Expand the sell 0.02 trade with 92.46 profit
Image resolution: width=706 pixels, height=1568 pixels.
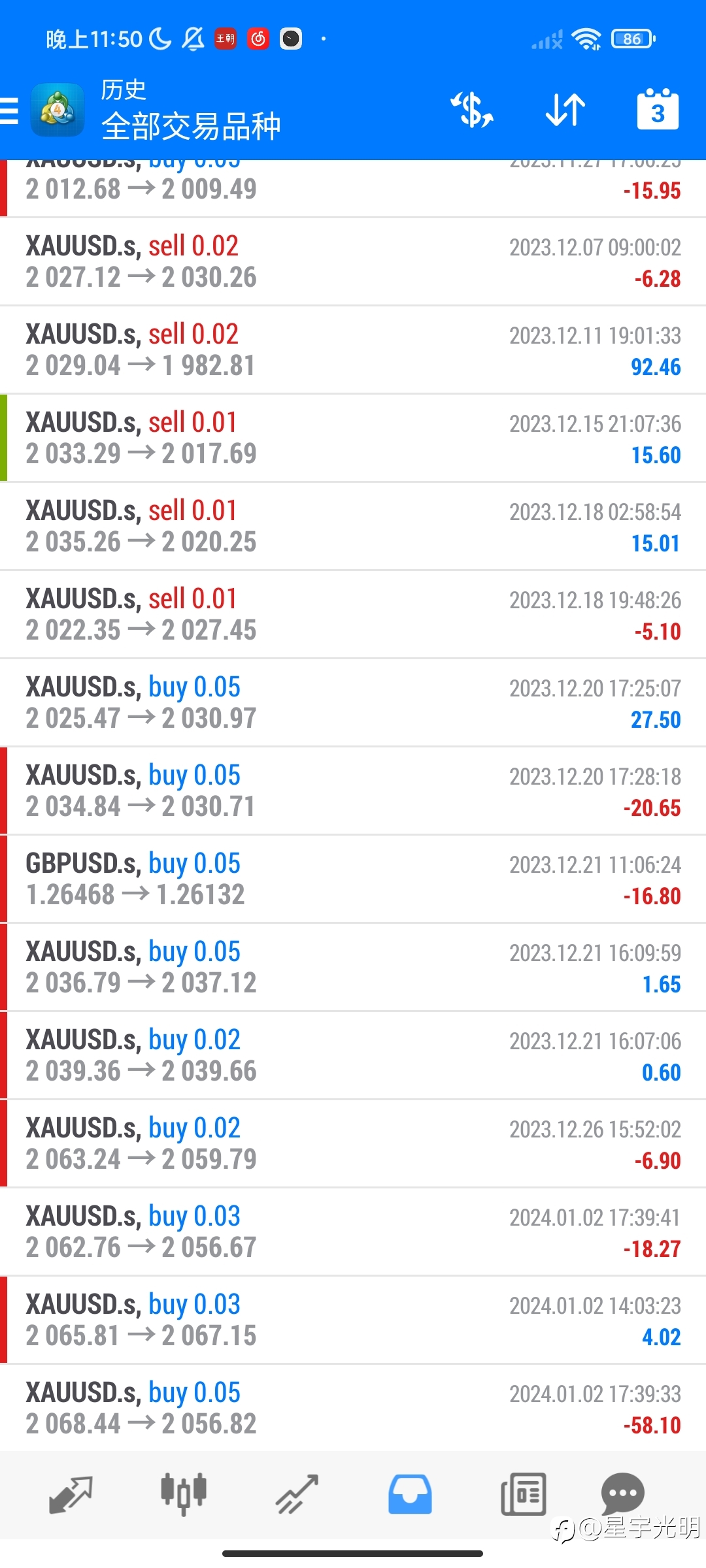tap(353, 350)
